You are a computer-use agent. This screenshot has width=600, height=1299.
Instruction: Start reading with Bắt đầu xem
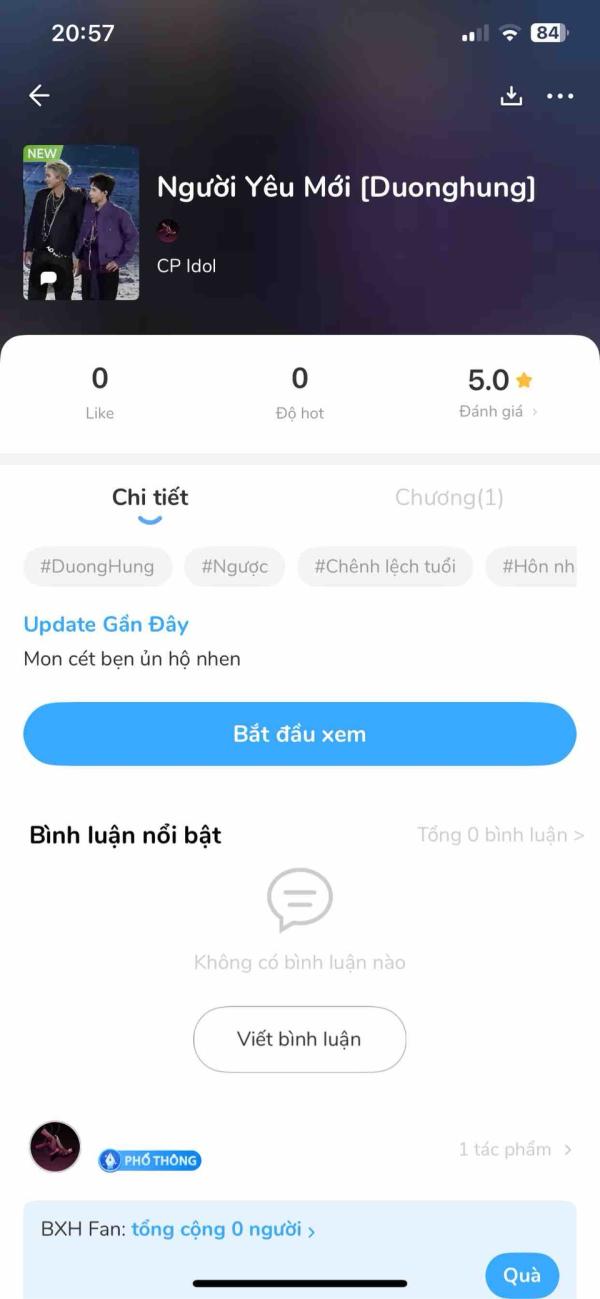click(x=300, y=734)
